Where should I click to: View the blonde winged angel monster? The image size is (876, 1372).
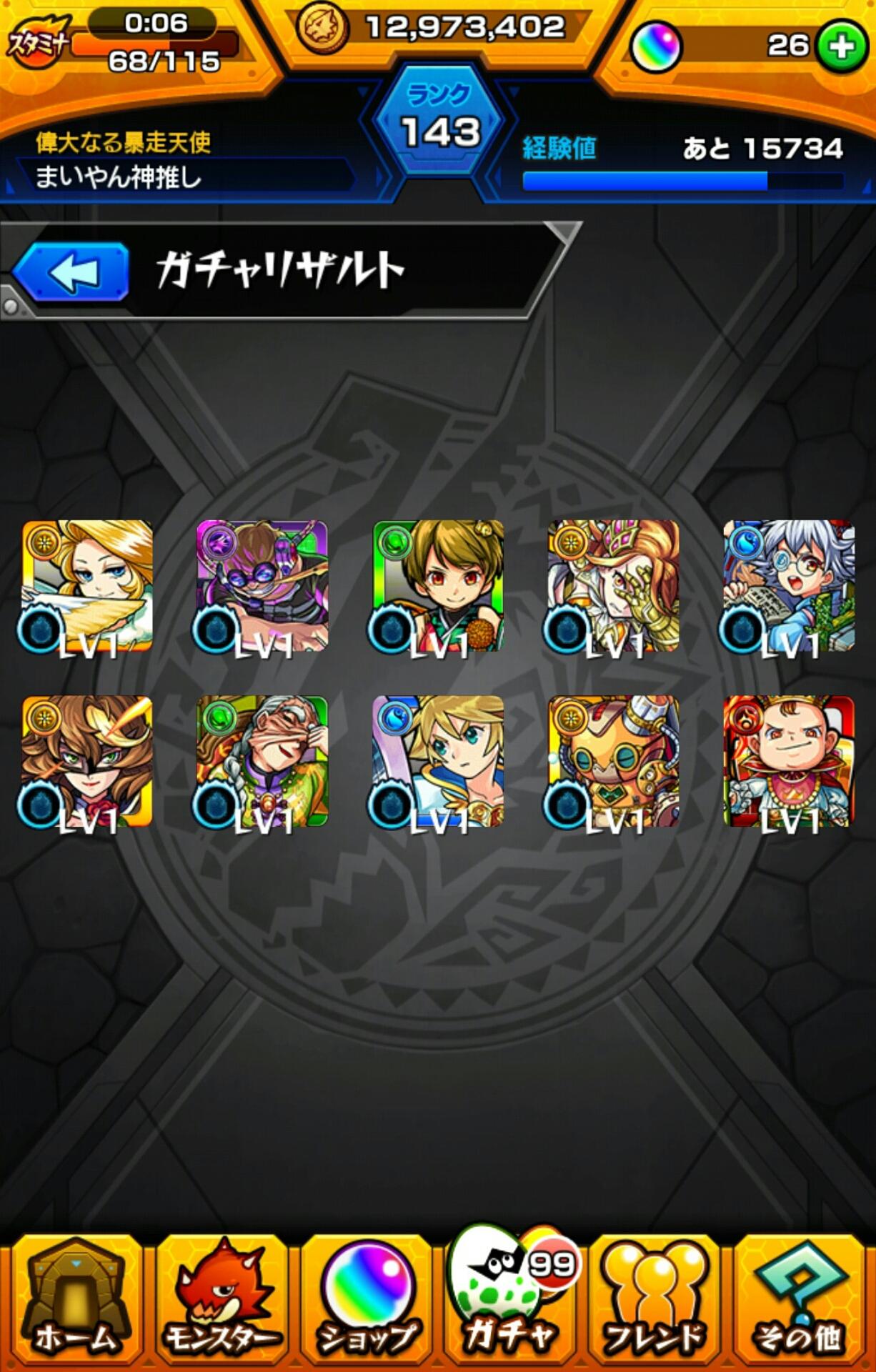[87, 586]
